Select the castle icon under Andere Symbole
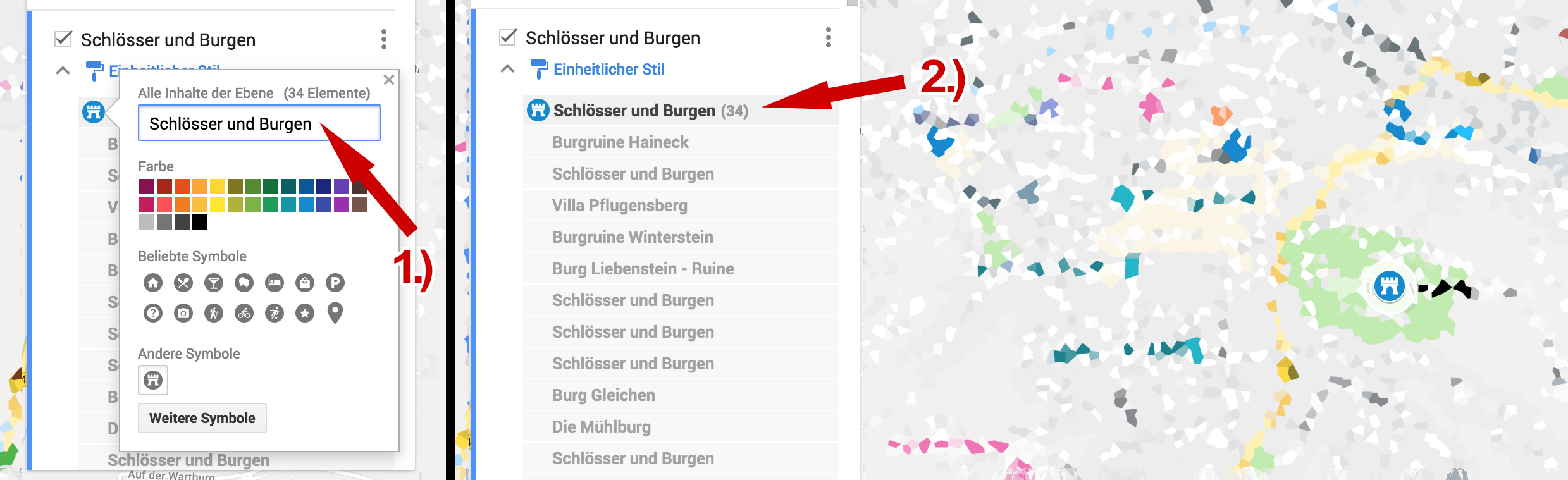Viewport: 1568px width, 480px height. tap(153, 380)
